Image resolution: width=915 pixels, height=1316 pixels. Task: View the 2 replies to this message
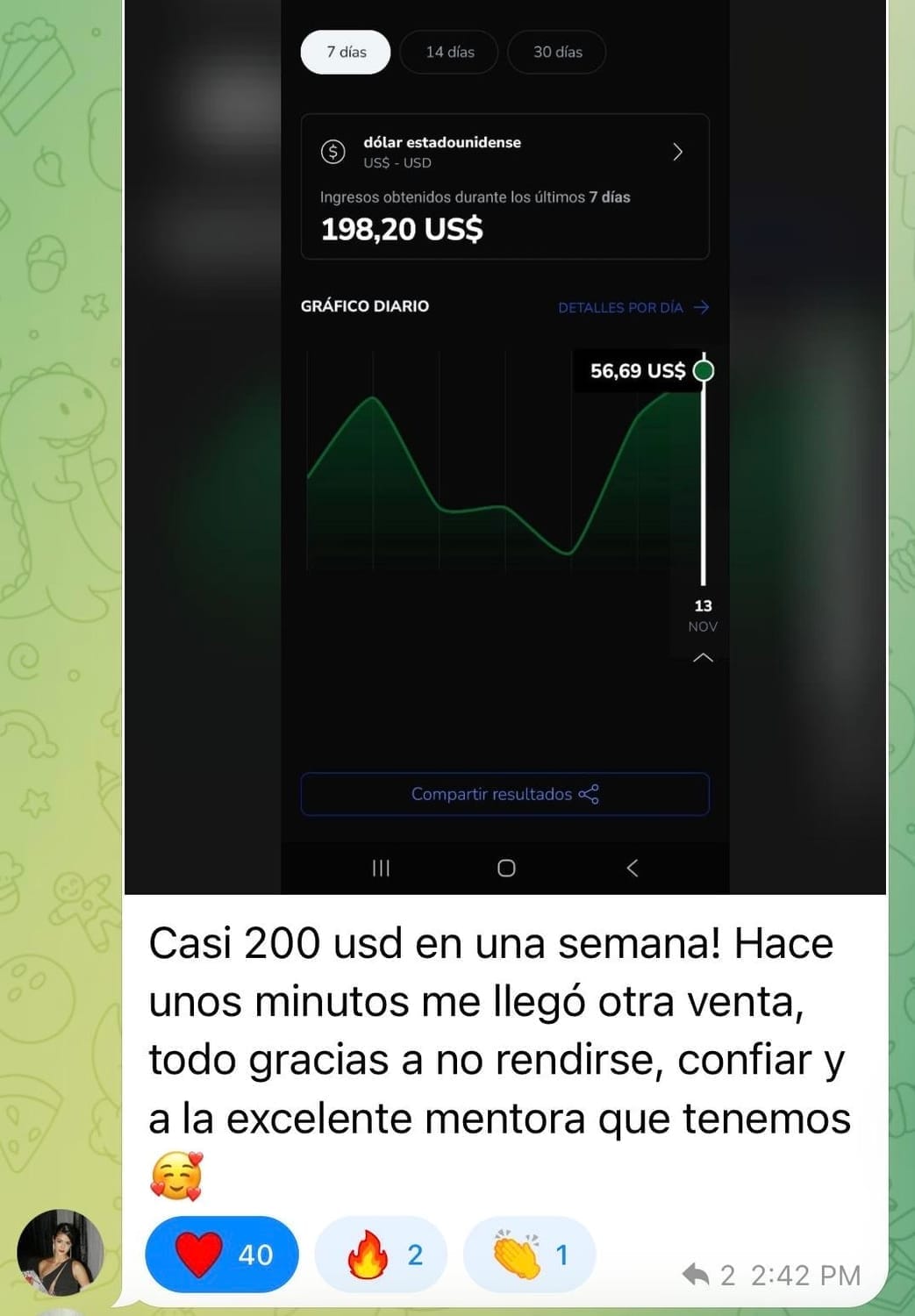click(708, 1274)
